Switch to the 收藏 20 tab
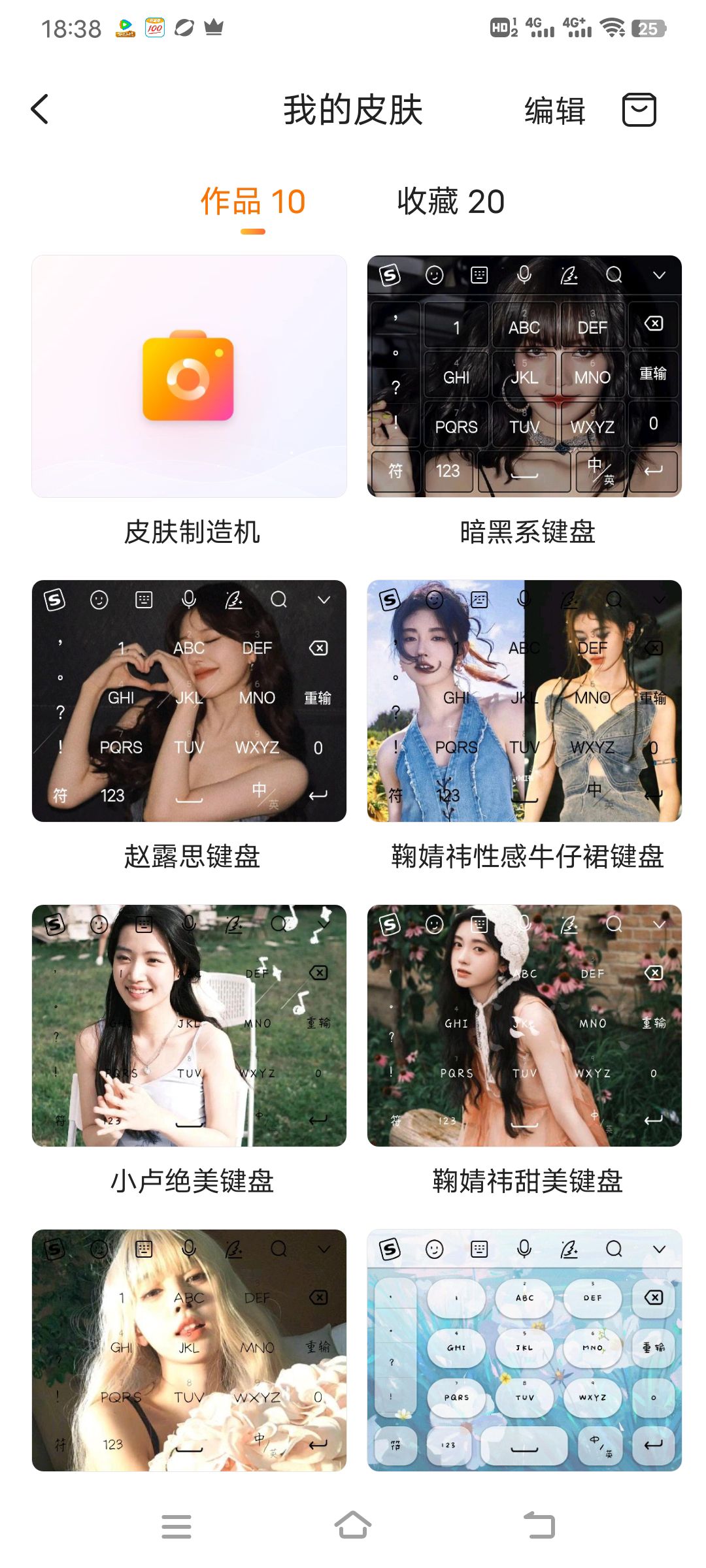 click(x=451, y=201)
